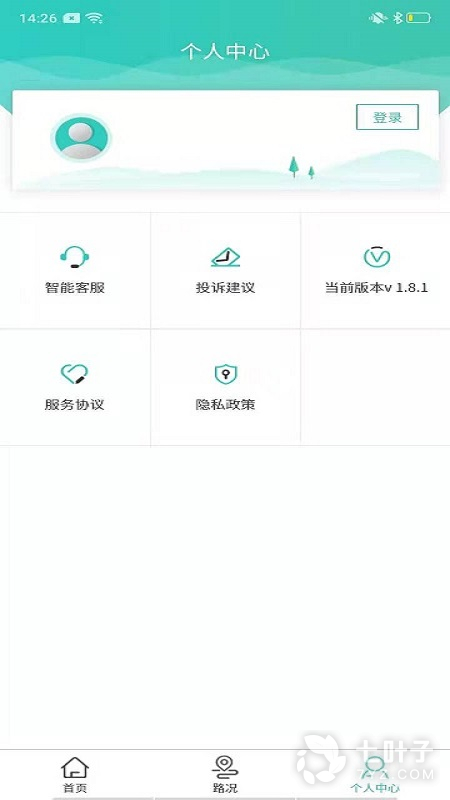
Task: Tap the 登录 login button
Action: pyautogui.click(x=387, y=117)
